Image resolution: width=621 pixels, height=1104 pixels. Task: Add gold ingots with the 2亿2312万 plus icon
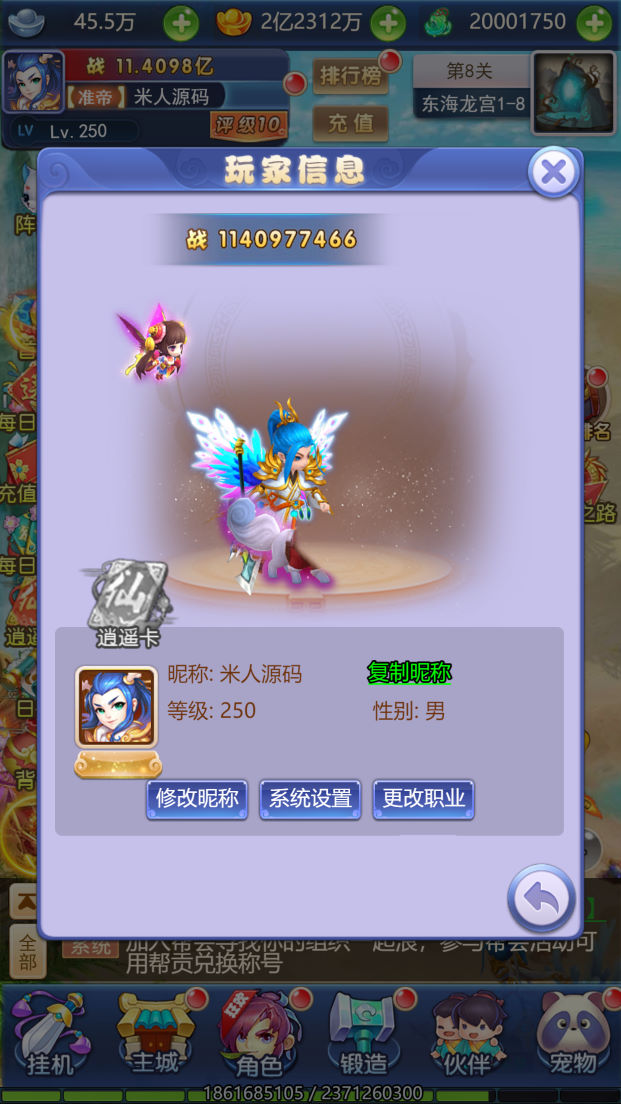388,22
